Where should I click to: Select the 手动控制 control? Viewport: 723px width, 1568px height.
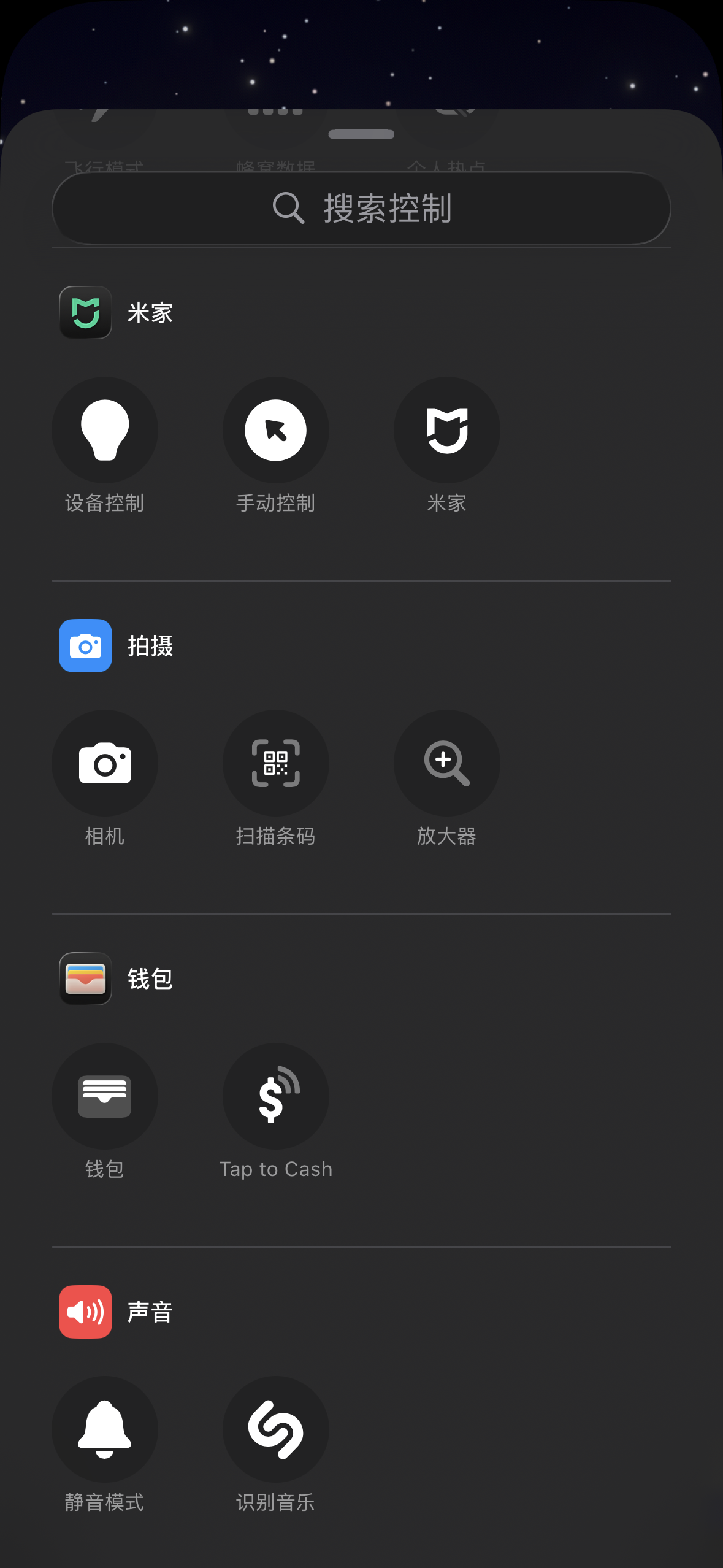[276, 430]
